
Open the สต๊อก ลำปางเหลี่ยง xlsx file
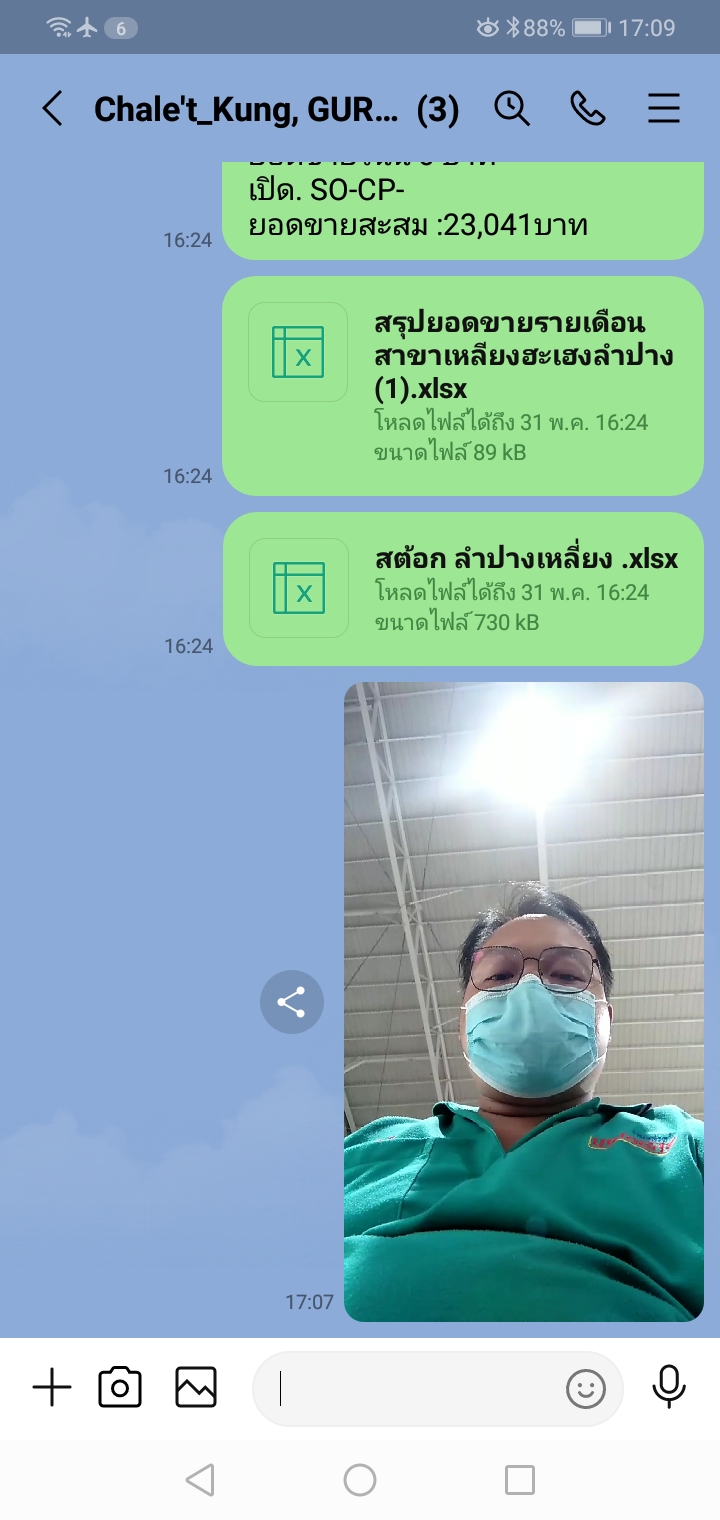(463, 589)
